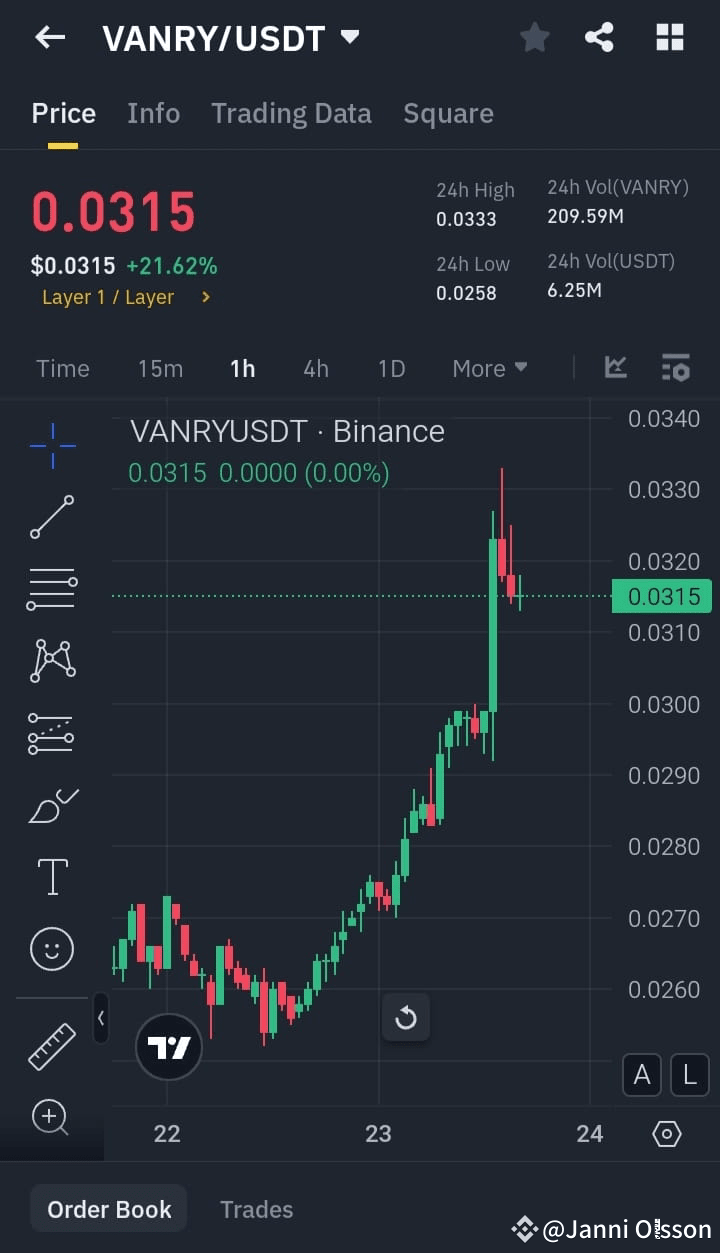Open the VANRY/USDT pair selector
Image resolution: width=720 pixels, height=1253 pixels.
(232, 38)
